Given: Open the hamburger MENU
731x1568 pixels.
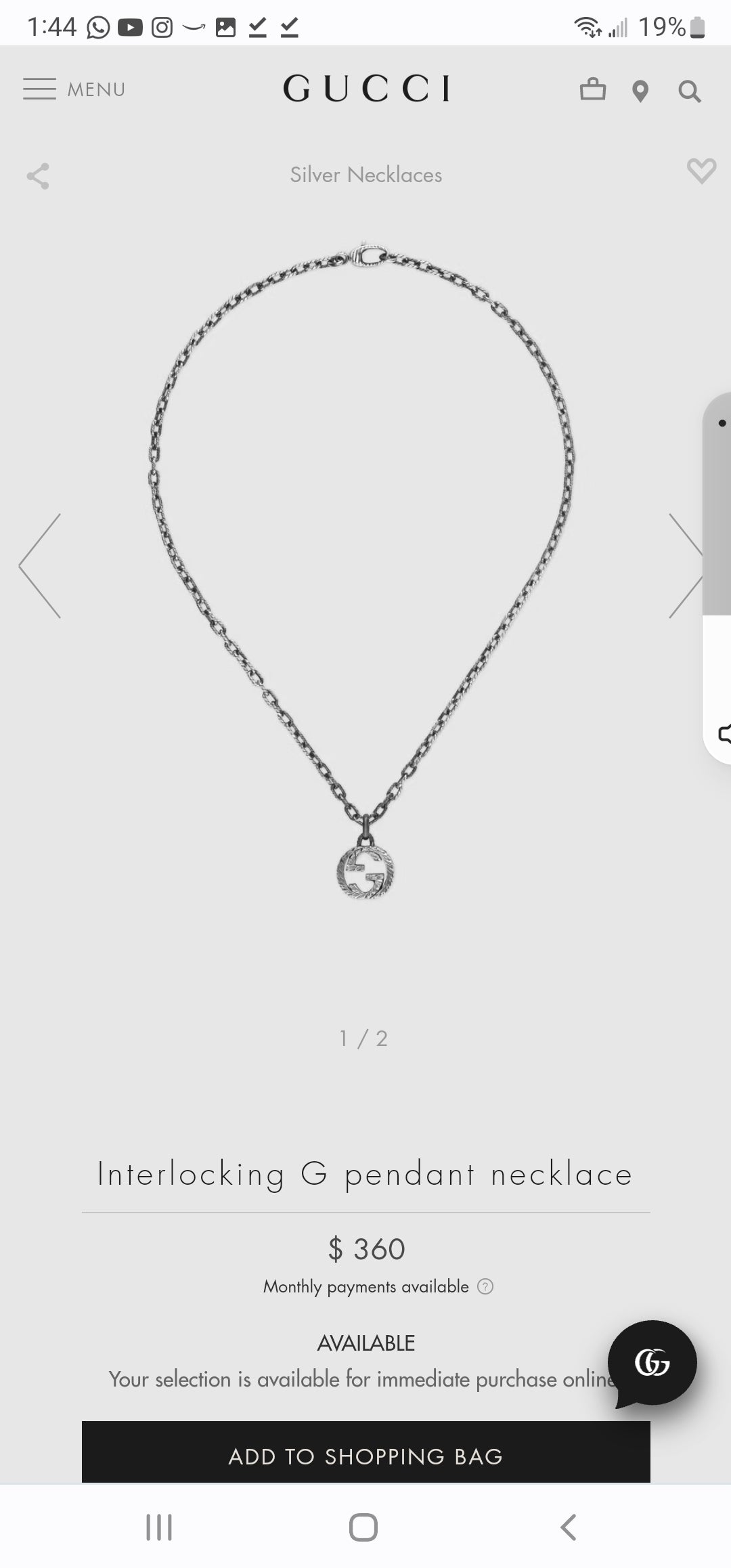Looking at the screenshot, I should (x=73, y=89).
